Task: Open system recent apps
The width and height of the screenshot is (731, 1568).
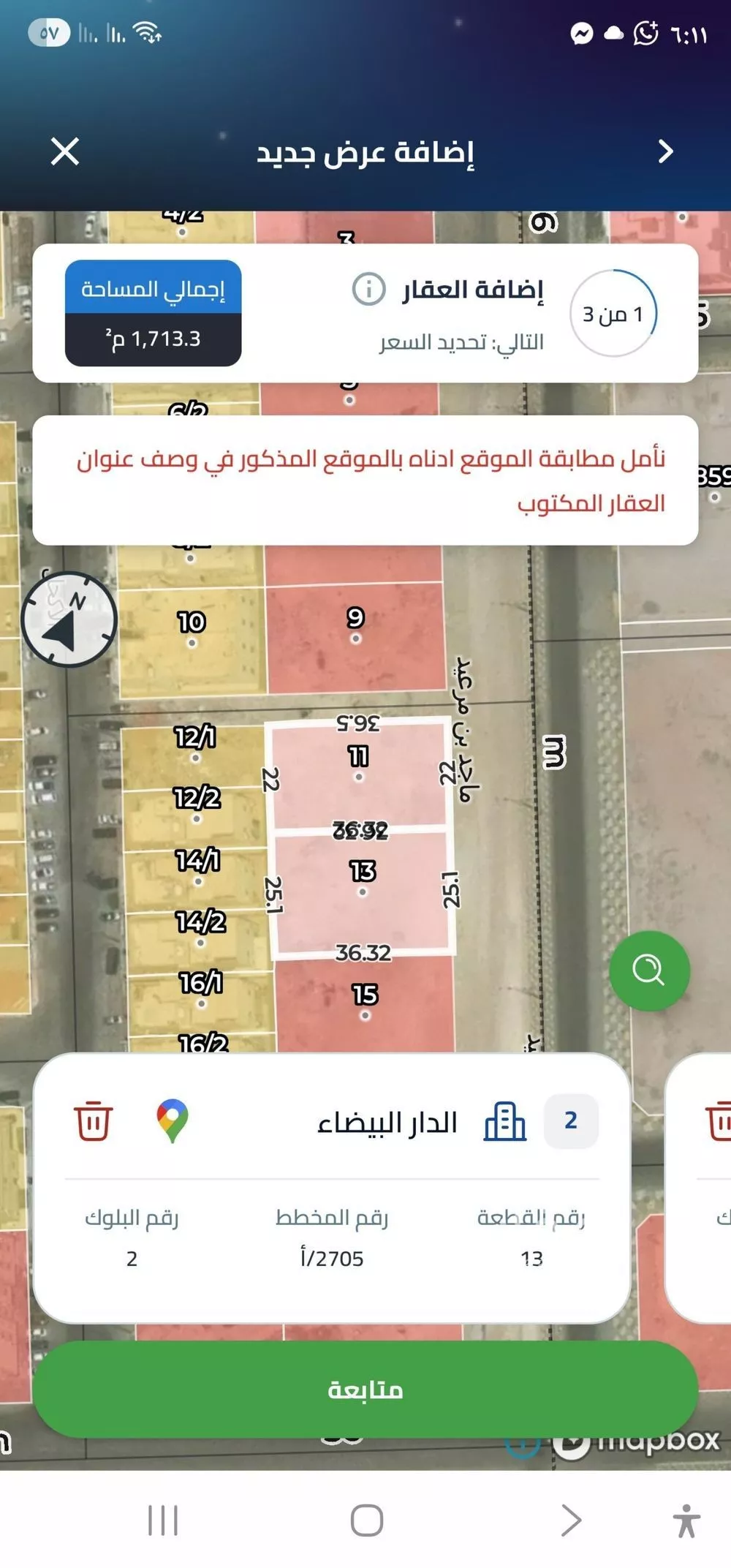Action: tap(162, 1521)
